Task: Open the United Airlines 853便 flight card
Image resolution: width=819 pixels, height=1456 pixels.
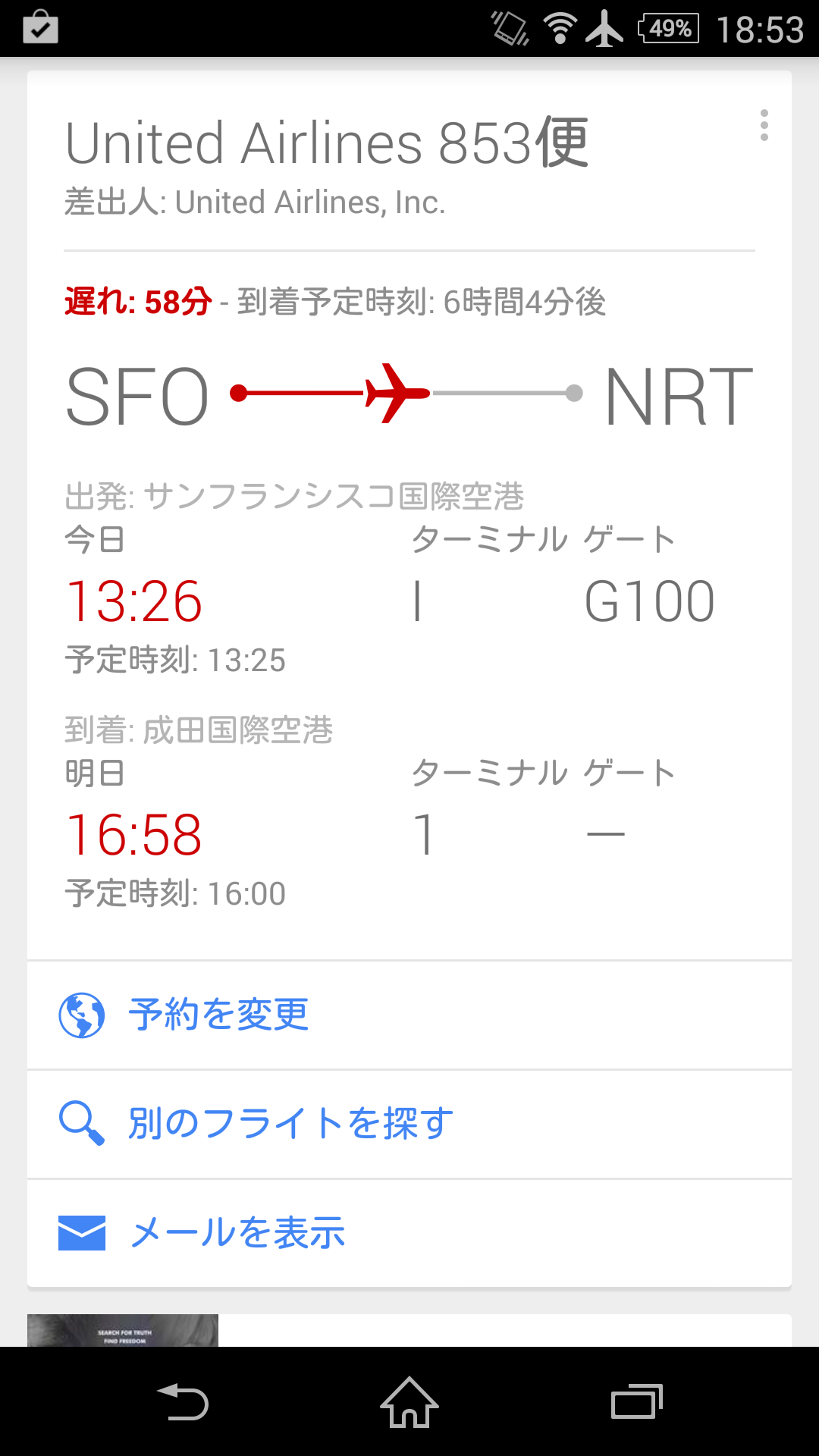Action: click(409, 516)
